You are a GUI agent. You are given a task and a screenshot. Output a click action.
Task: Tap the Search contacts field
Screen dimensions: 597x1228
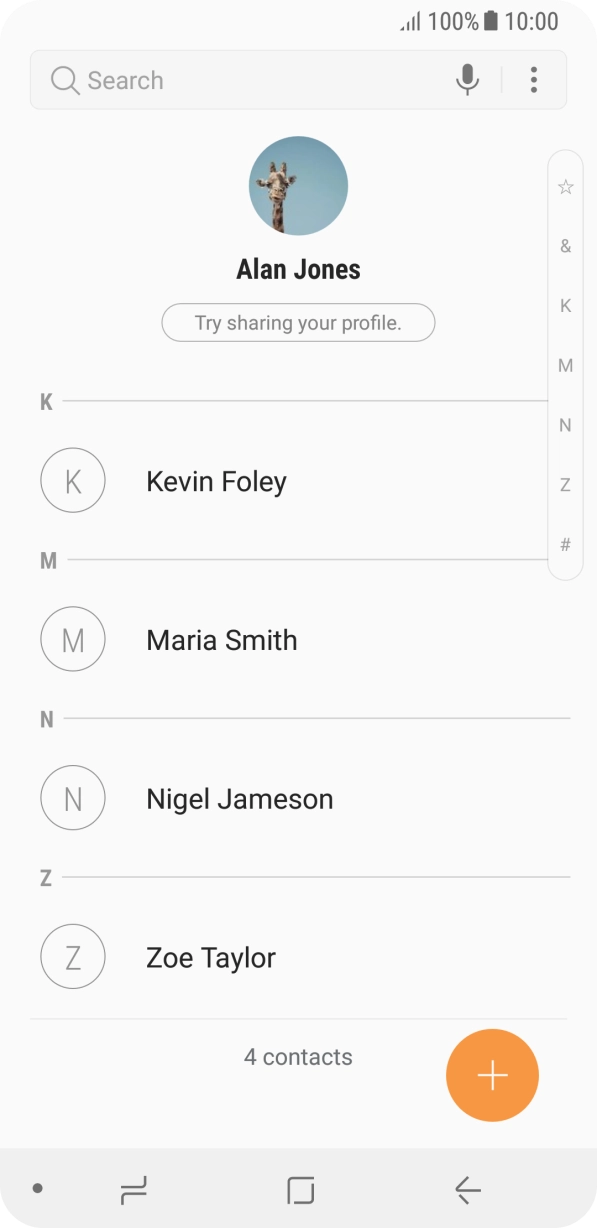pyautogui.click(x=240, y=80)
